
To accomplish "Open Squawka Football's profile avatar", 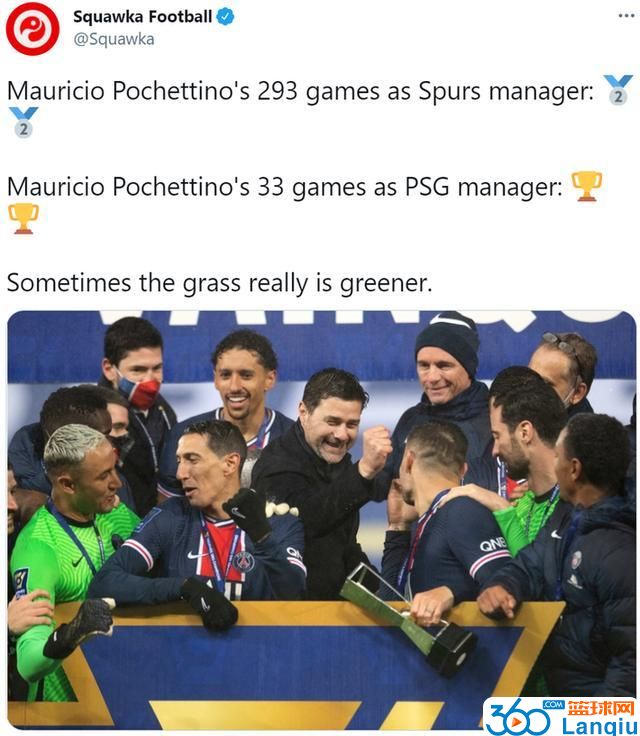I will 33,28.
